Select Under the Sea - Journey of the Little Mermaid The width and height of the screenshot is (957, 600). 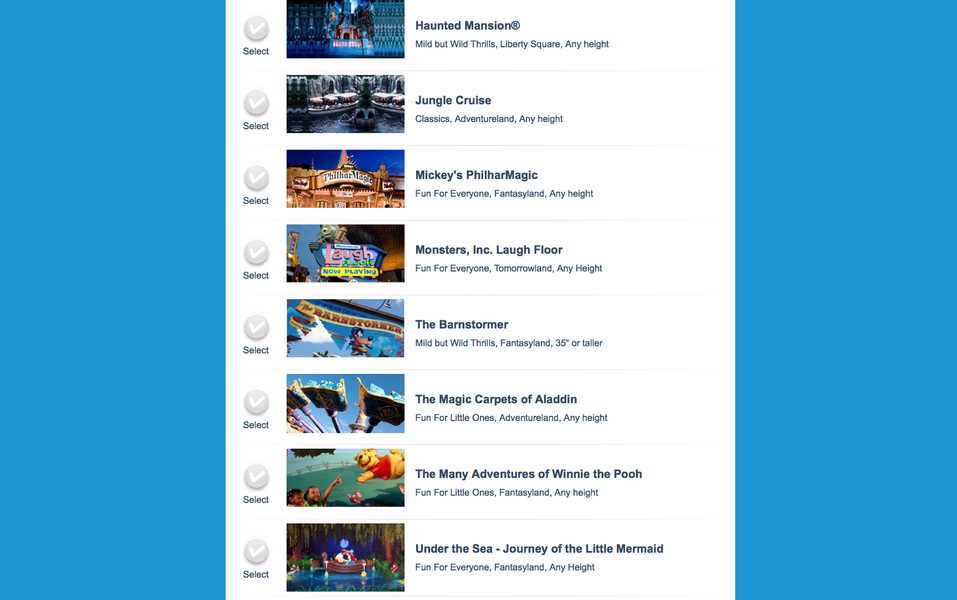[256, 552]
